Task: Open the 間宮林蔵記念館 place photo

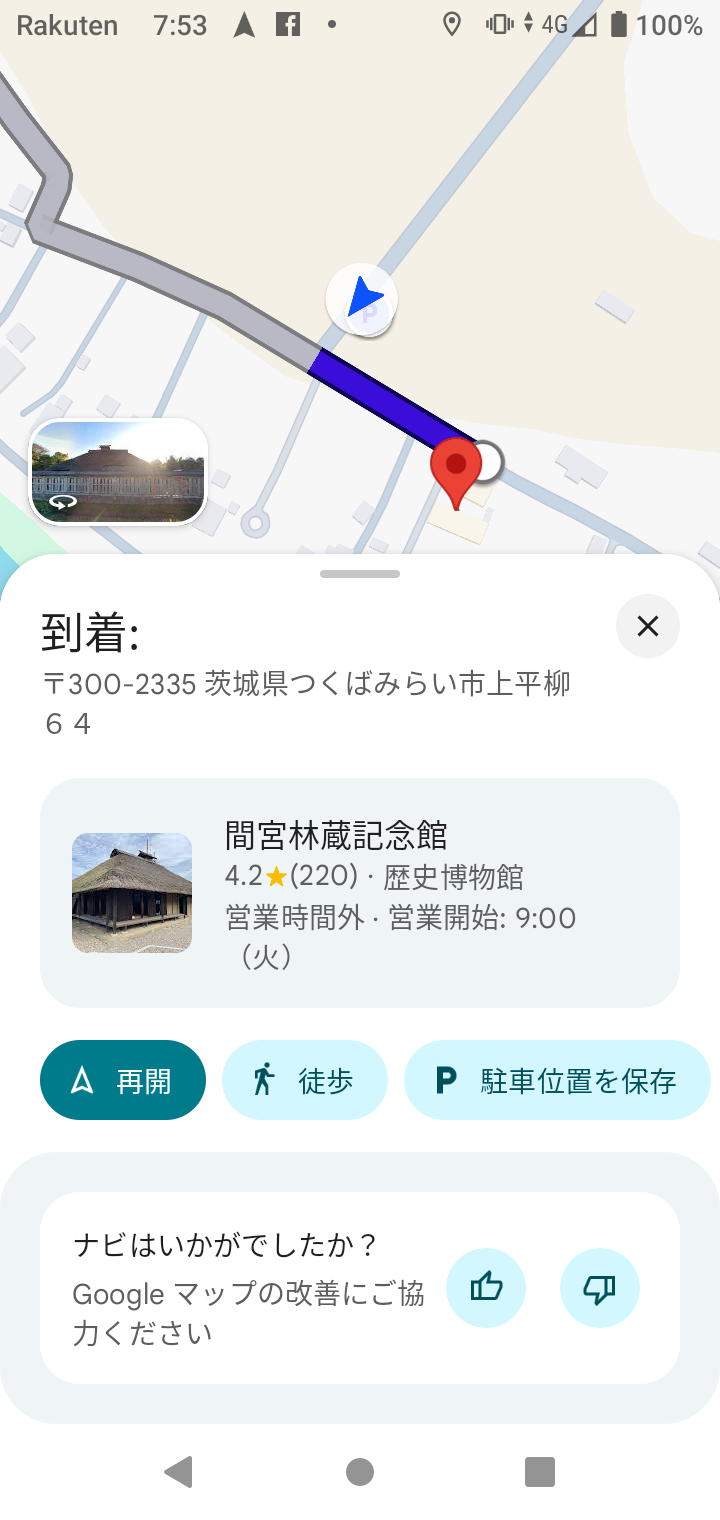Action: click(x=131, y=892)
